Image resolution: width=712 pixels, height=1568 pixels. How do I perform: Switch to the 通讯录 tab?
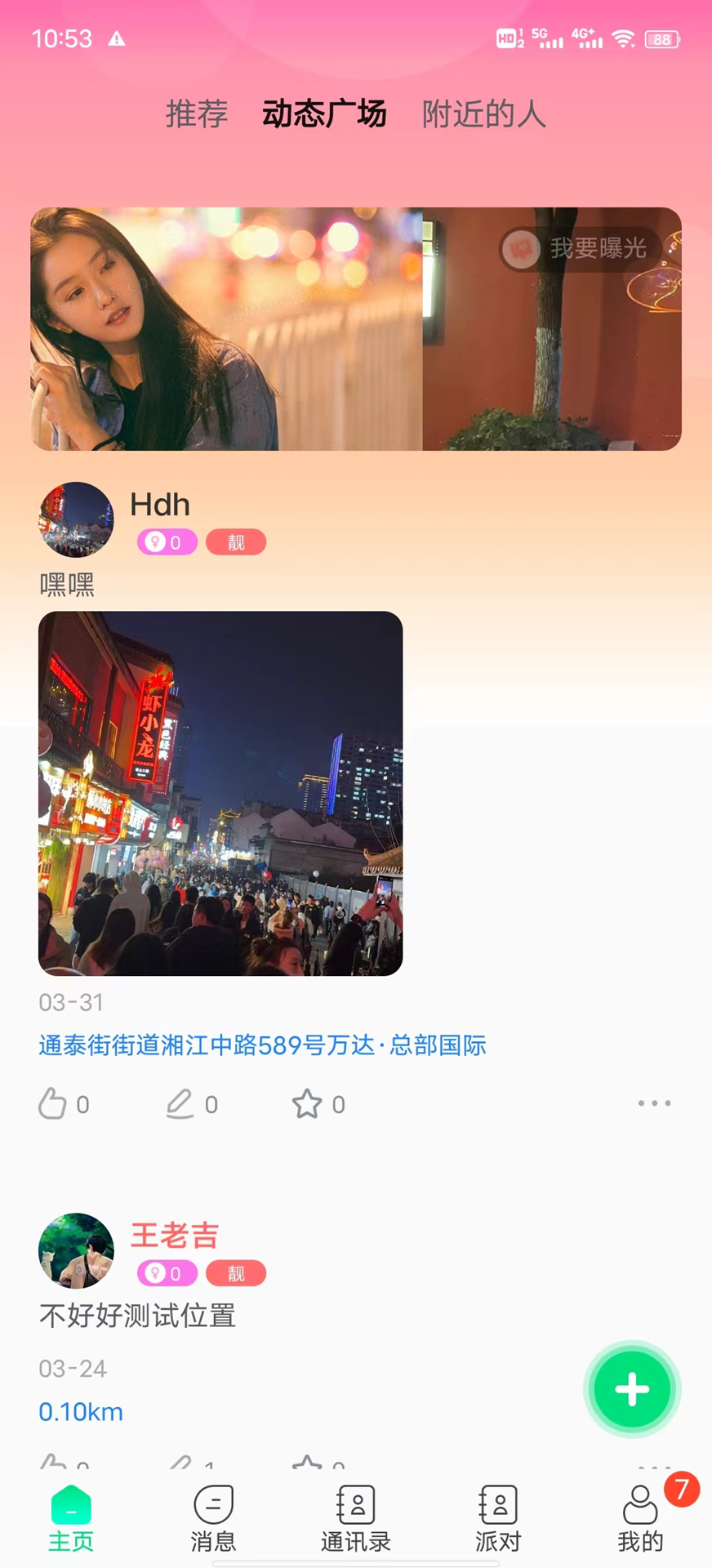click(x=356, y=1520)
